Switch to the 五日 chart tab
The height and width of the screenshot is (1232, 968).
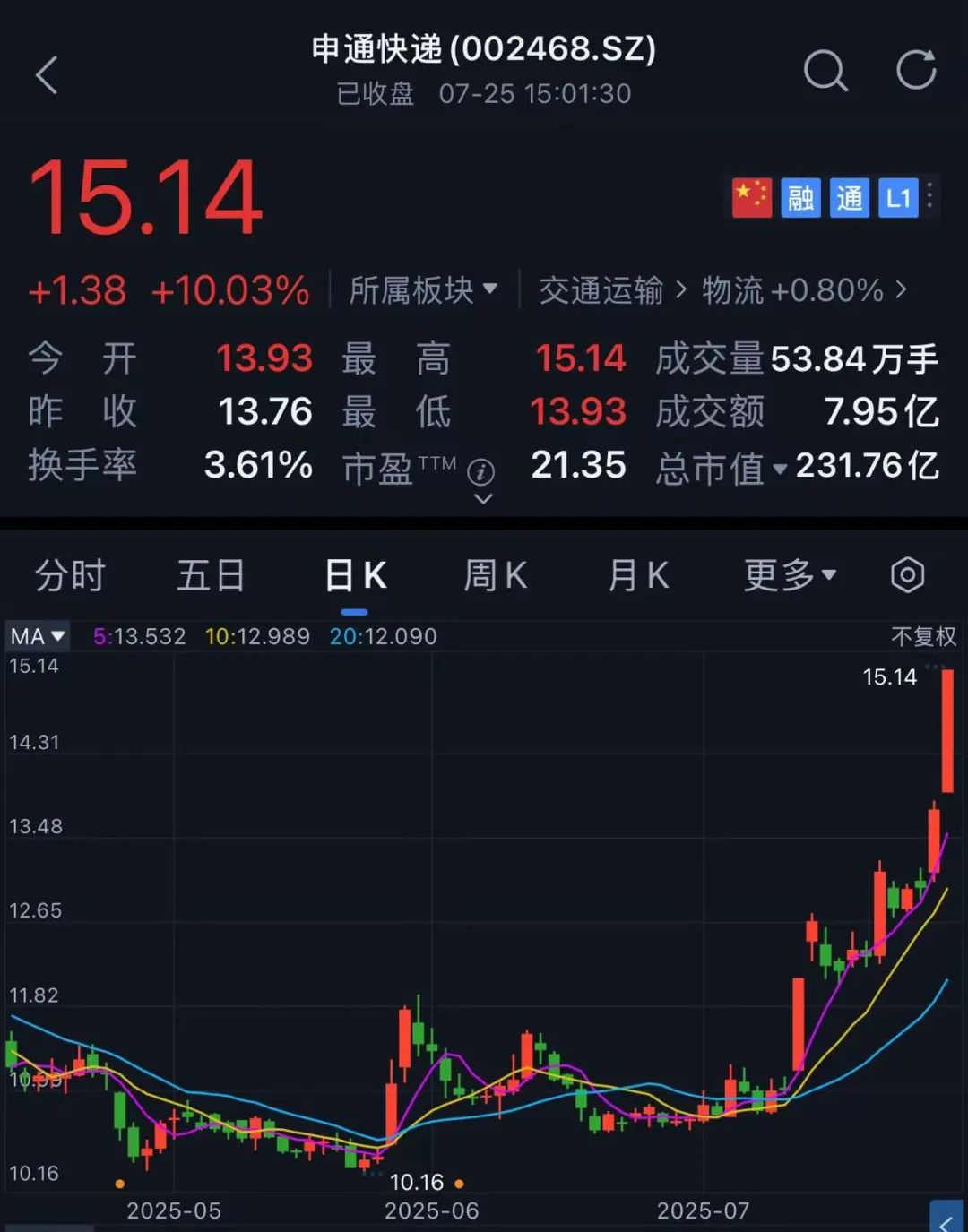(211, 575)
